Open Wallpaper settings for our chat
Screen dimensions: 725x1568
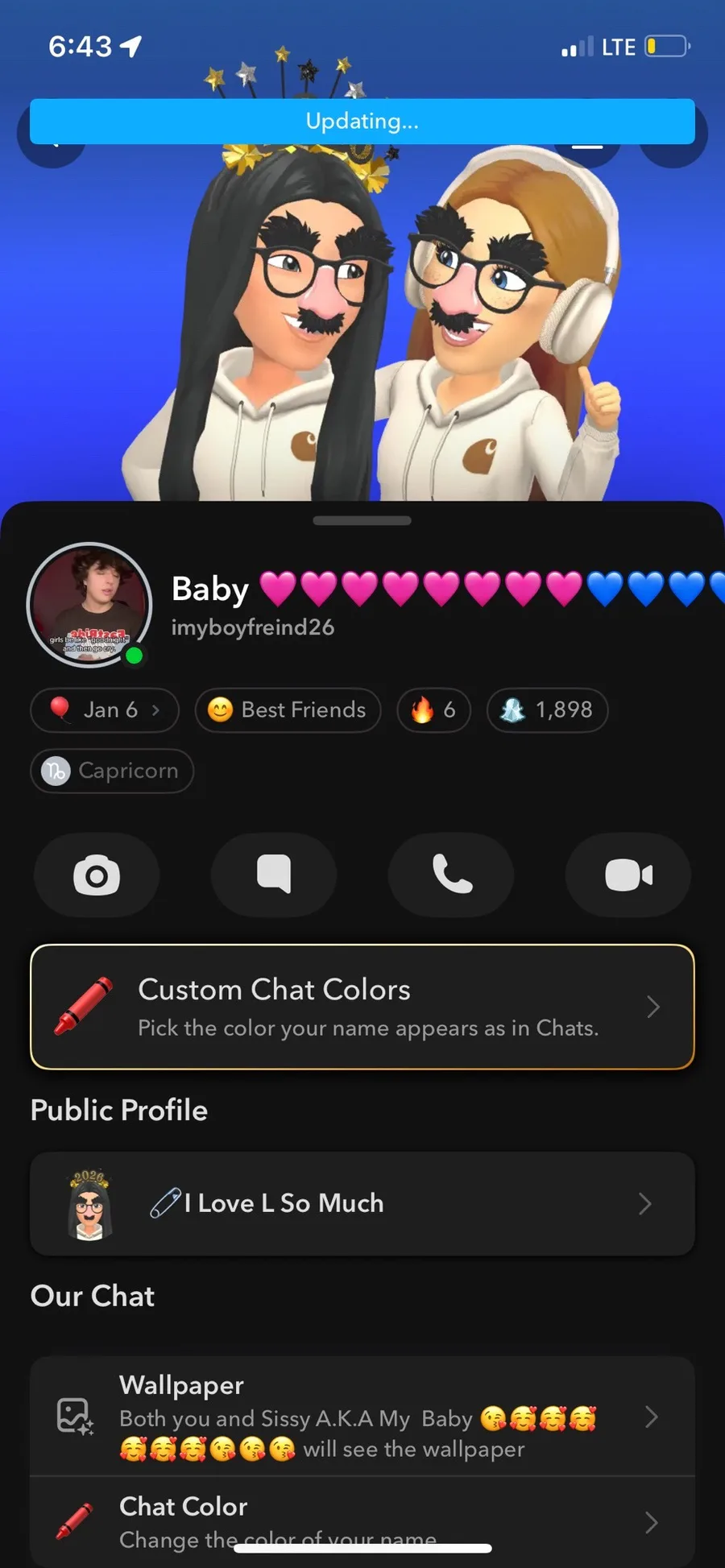362,1416
